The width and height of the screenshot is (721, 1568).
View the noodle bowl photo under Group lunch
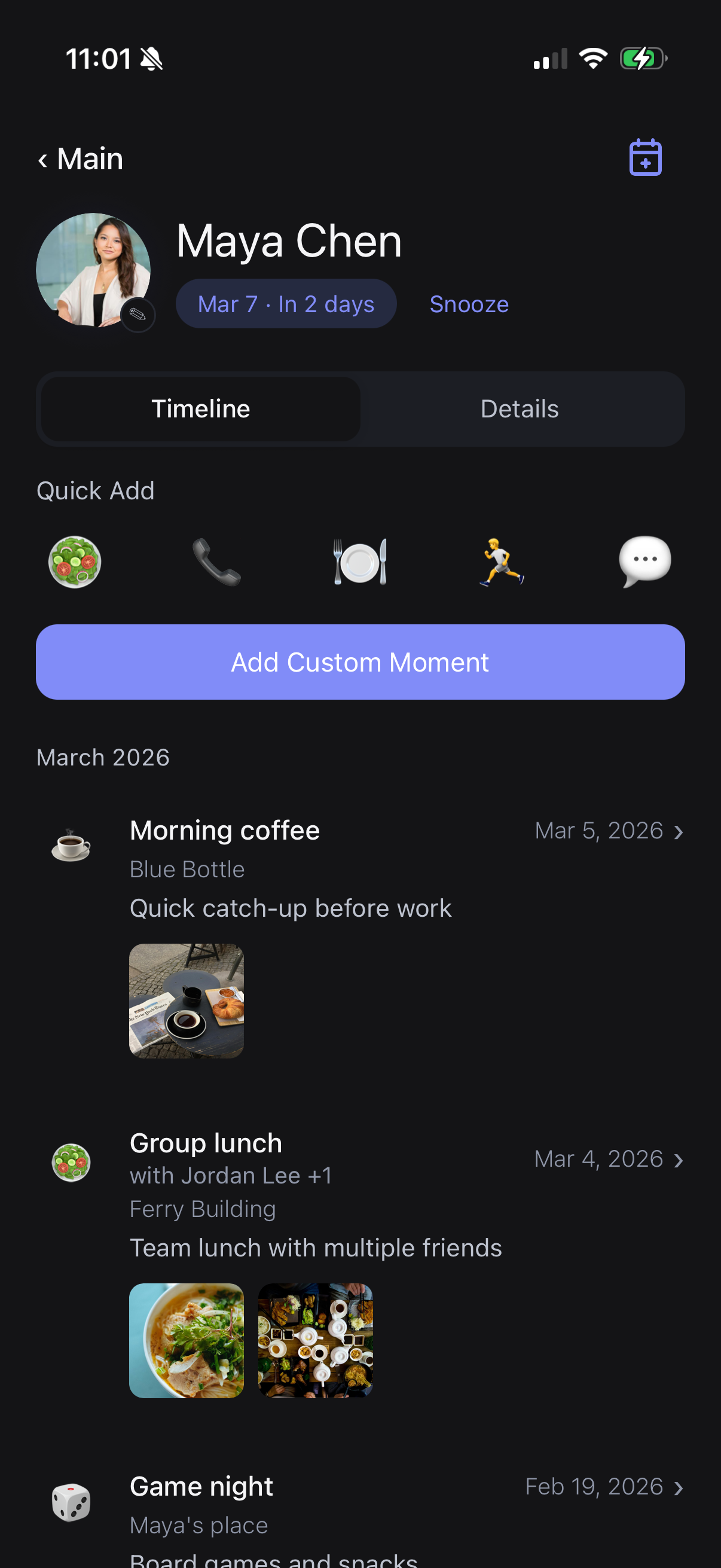click(x=186, y=1340)
